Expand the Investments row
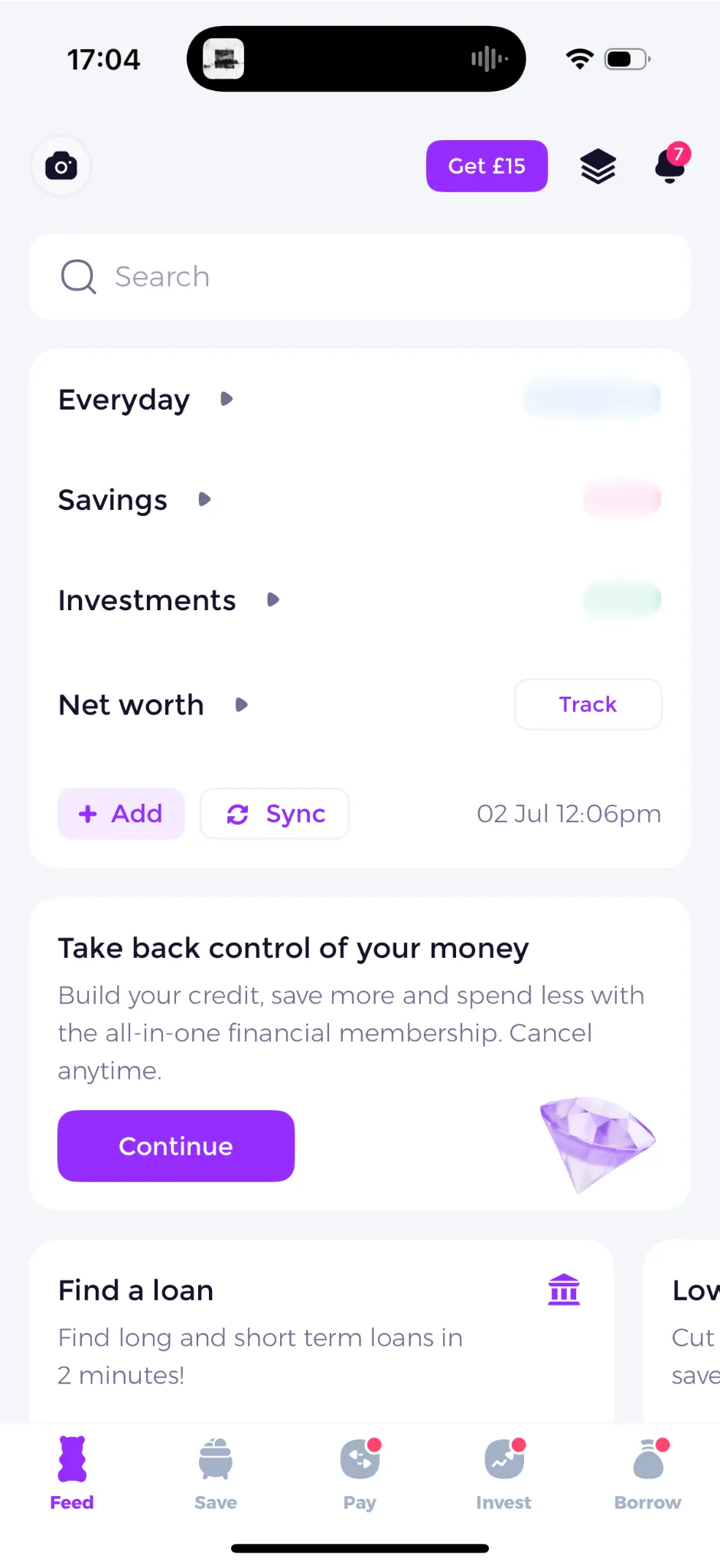720x1568 pixels. tap(168, 600)
